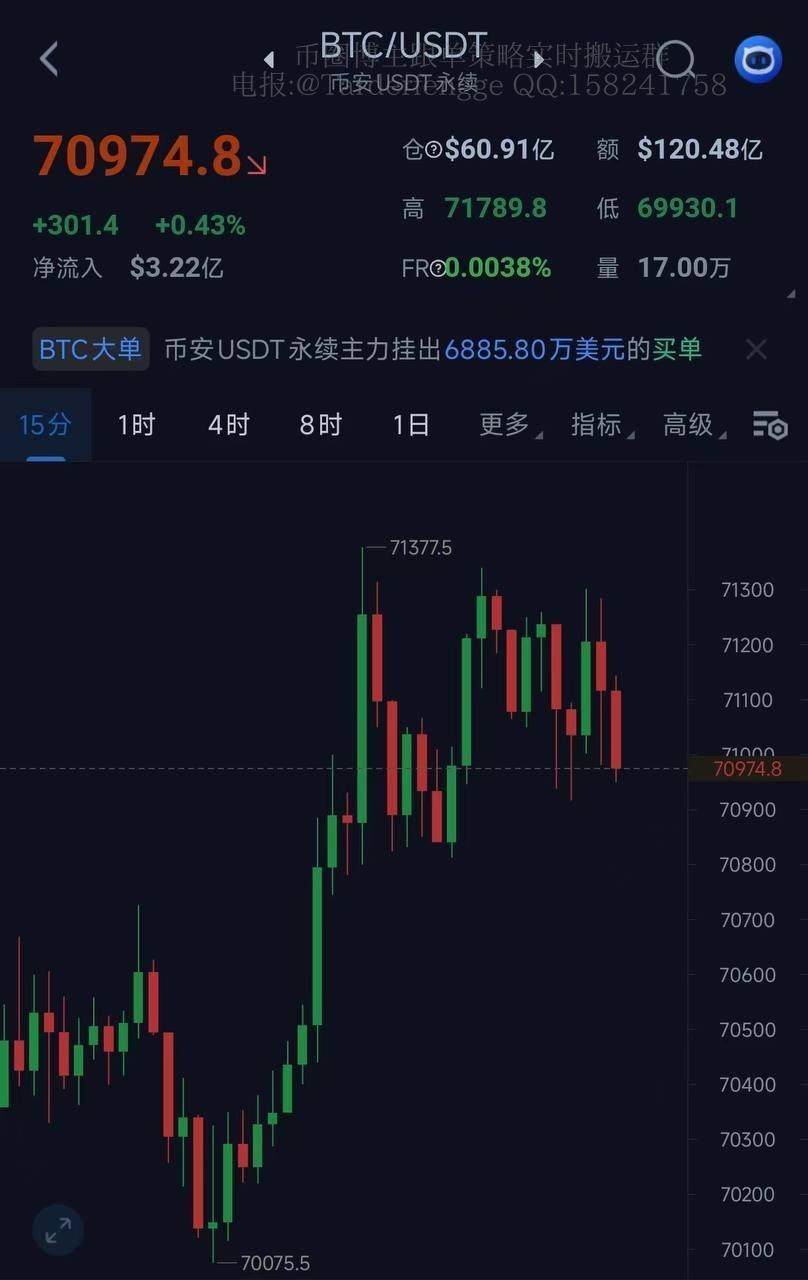This screenshot has height=1280, width=808.
Task: Open the search icon in the header
Action: tap(677, 60)
